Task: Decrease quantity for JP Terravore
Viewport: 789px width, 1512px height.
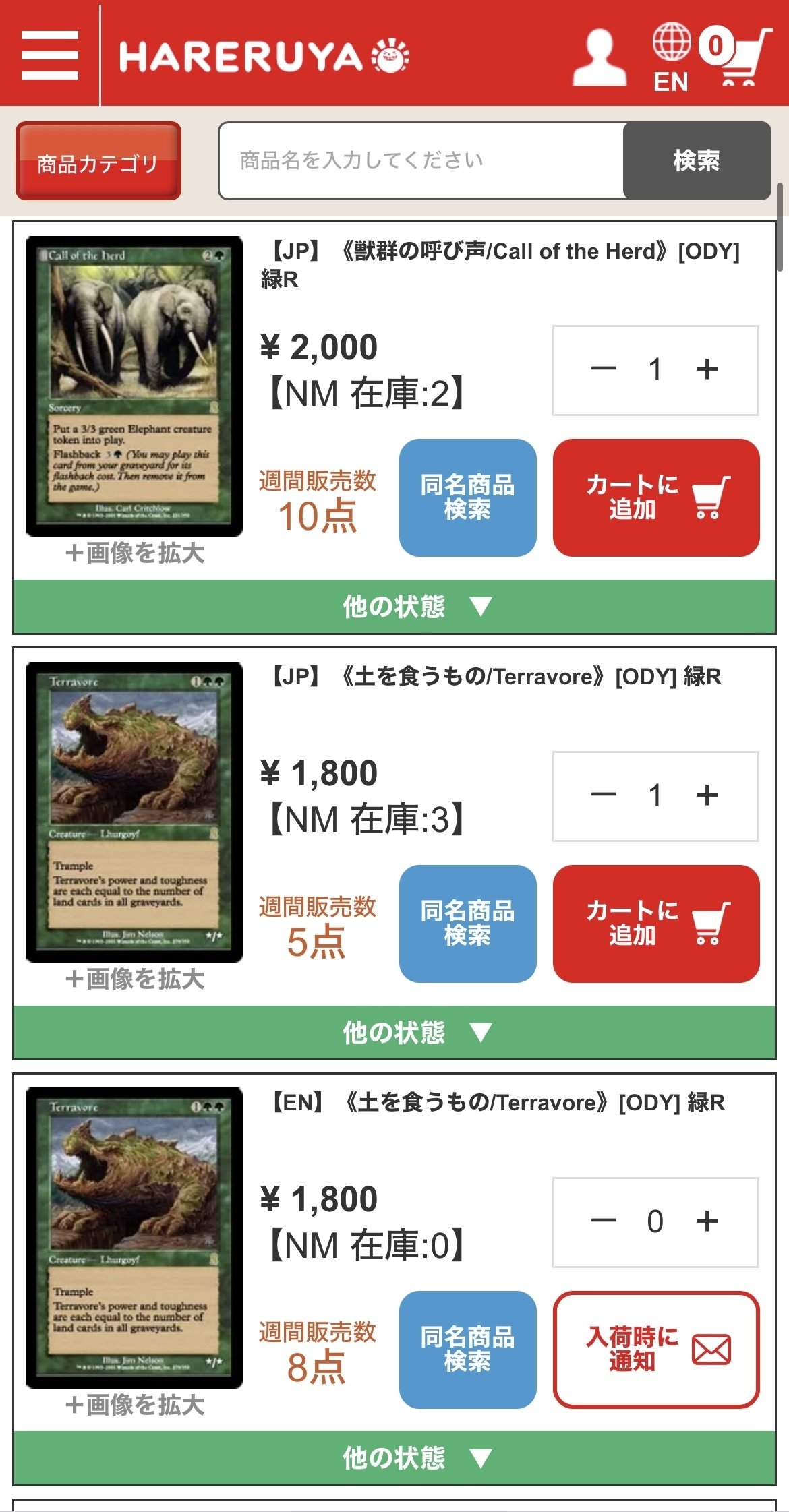Action: tap(604, 795)
